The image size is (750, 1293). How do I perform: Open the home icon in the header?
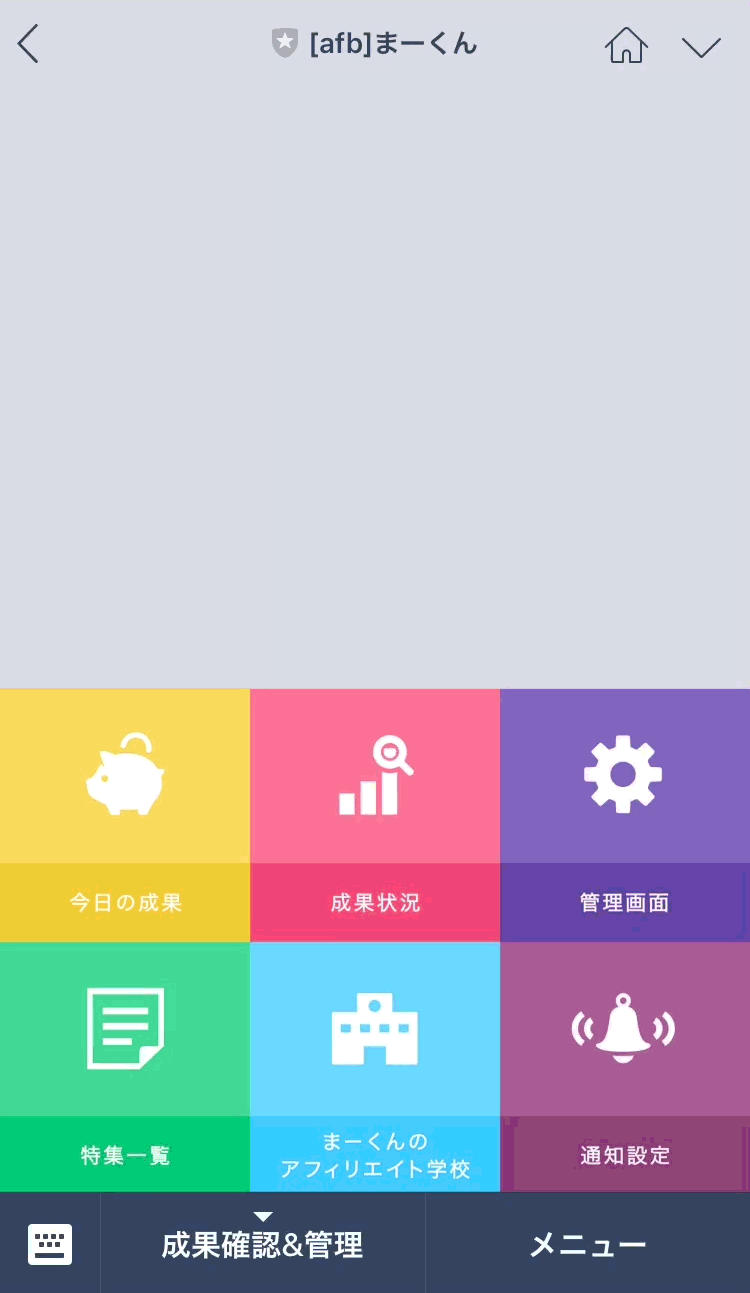pyautogui.click(x=626, y=45)
